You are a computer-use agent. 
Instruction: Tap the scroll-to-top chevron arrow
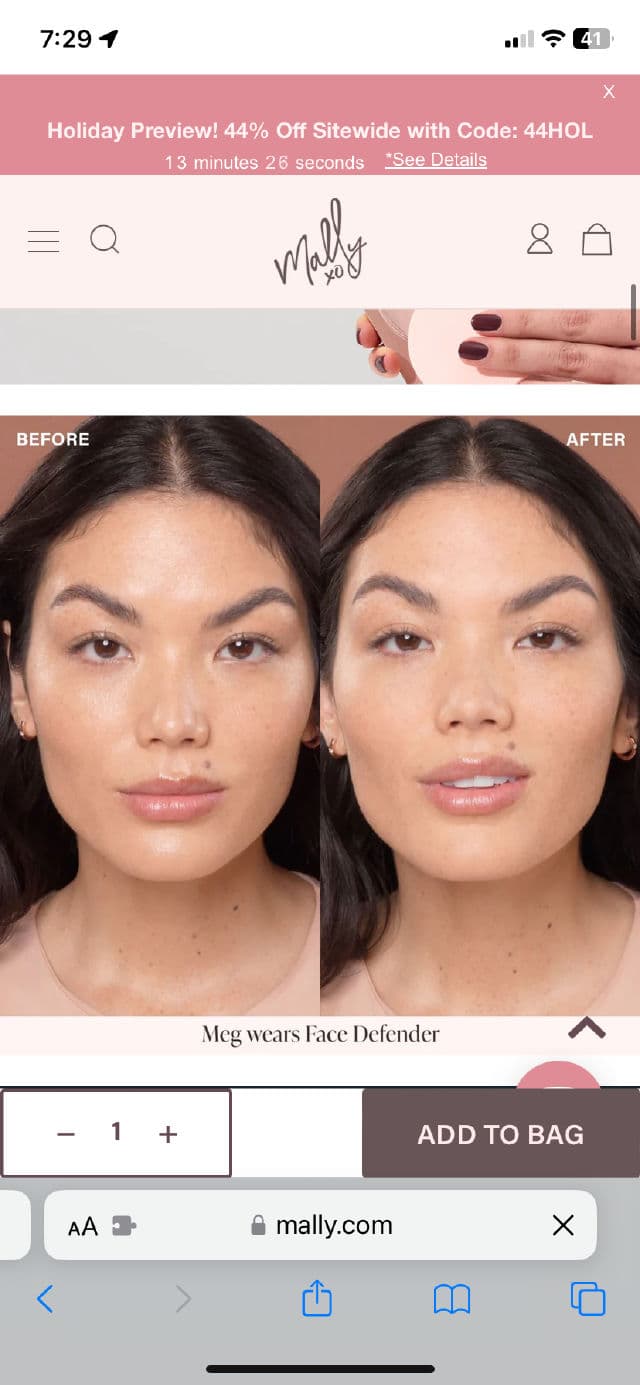587,1028
